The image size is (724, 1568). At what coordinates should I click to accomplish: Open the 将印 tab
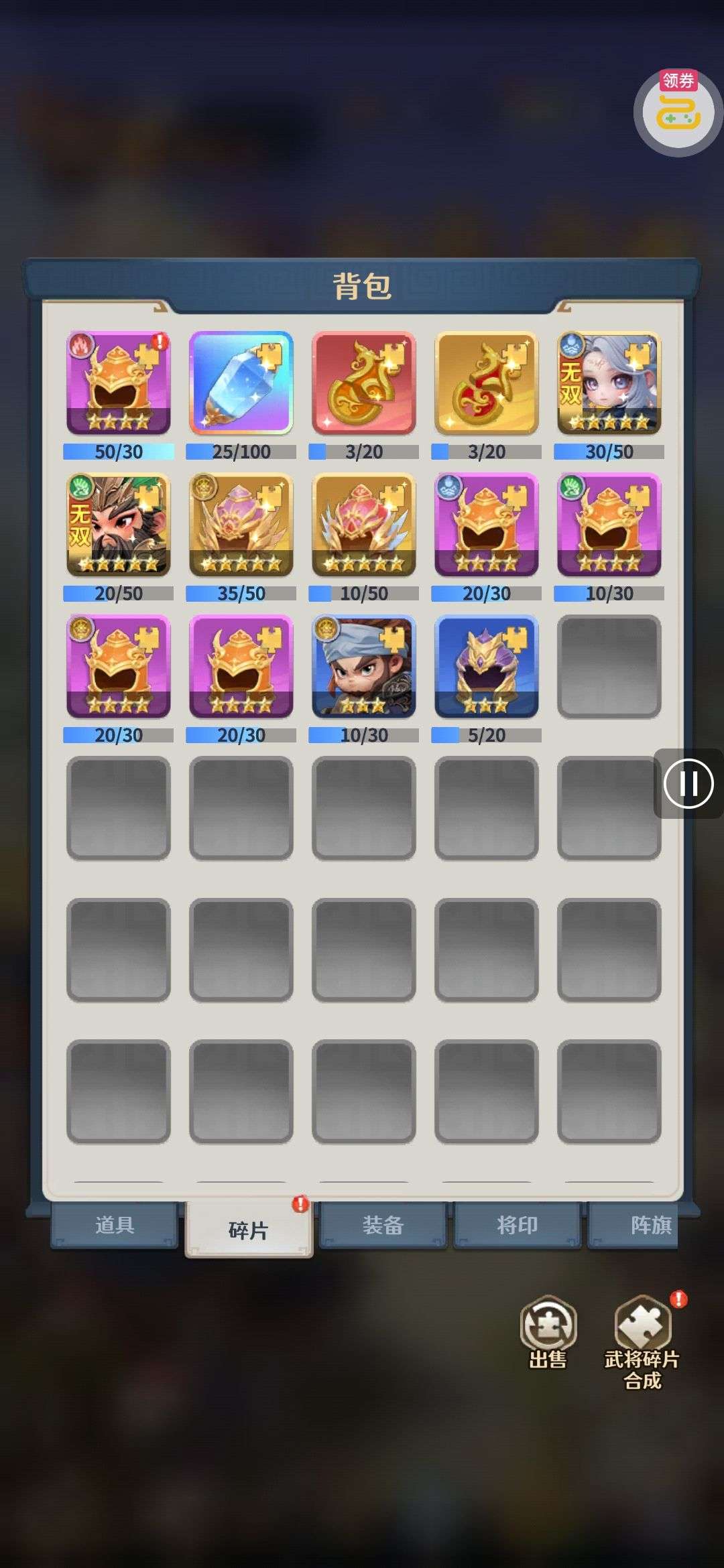click(x=517, y=1225)
